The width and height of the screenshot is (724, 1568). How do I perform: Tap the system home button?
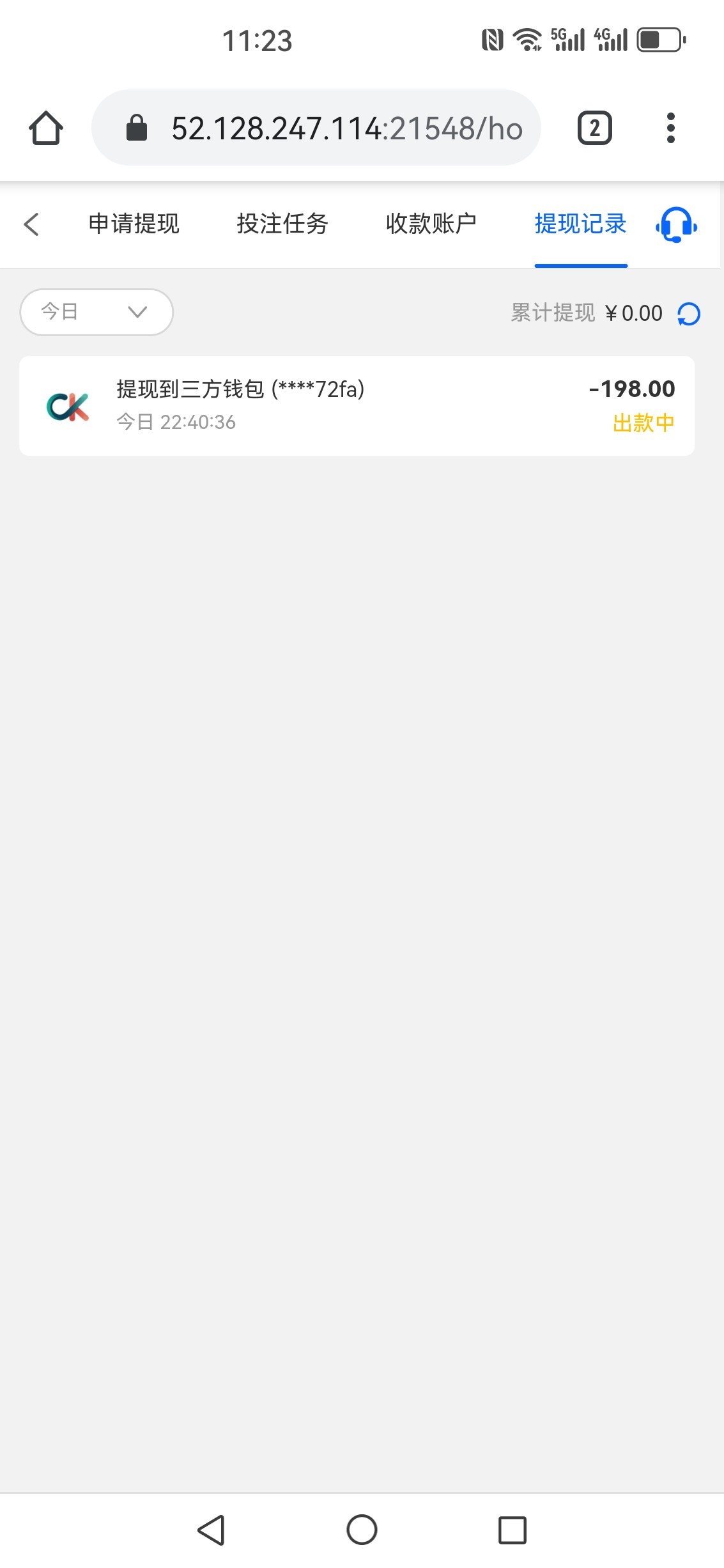362,1530
